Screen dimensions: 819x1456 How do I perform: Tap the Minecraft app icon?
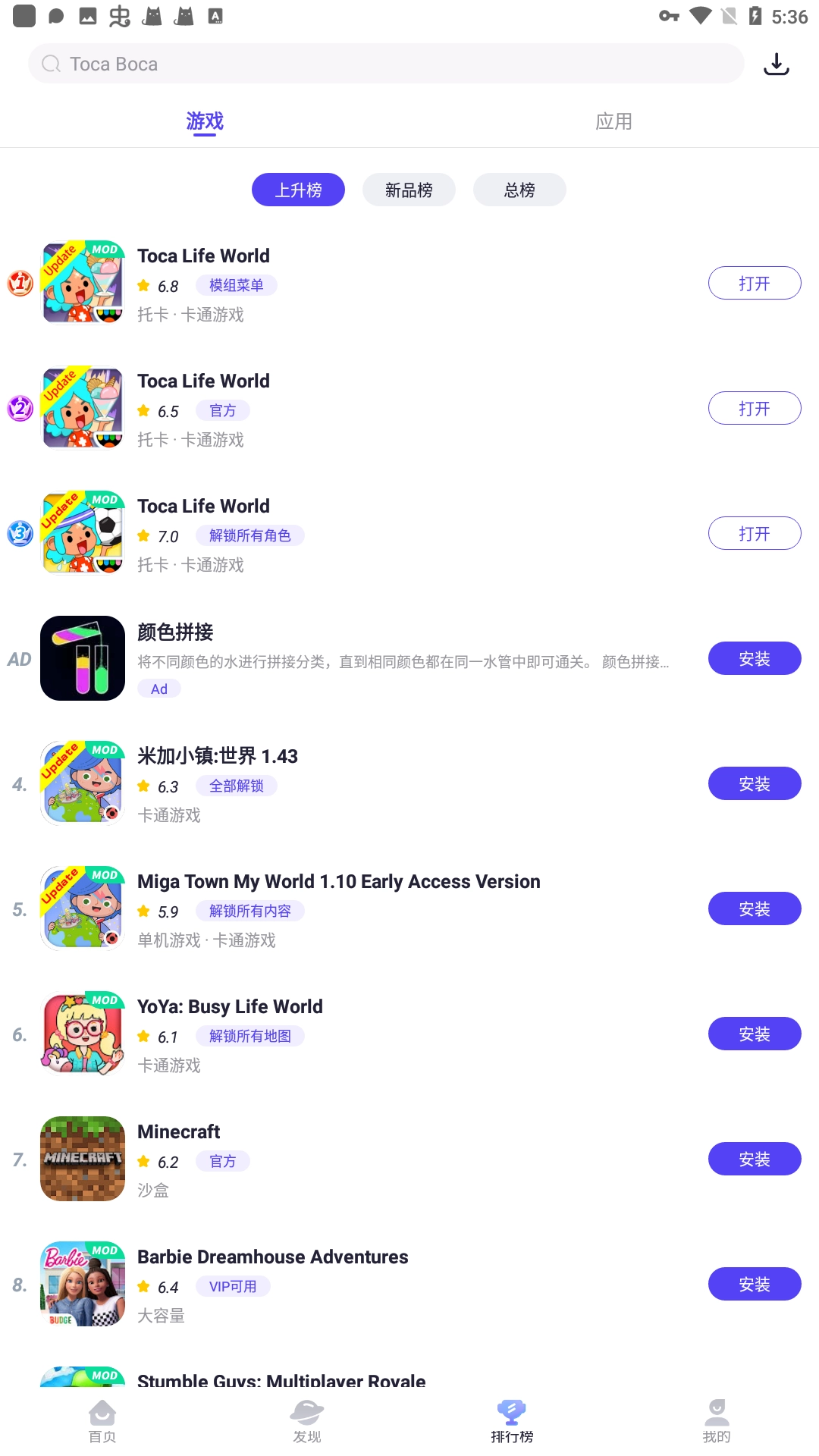click(x=82, y=1159)
